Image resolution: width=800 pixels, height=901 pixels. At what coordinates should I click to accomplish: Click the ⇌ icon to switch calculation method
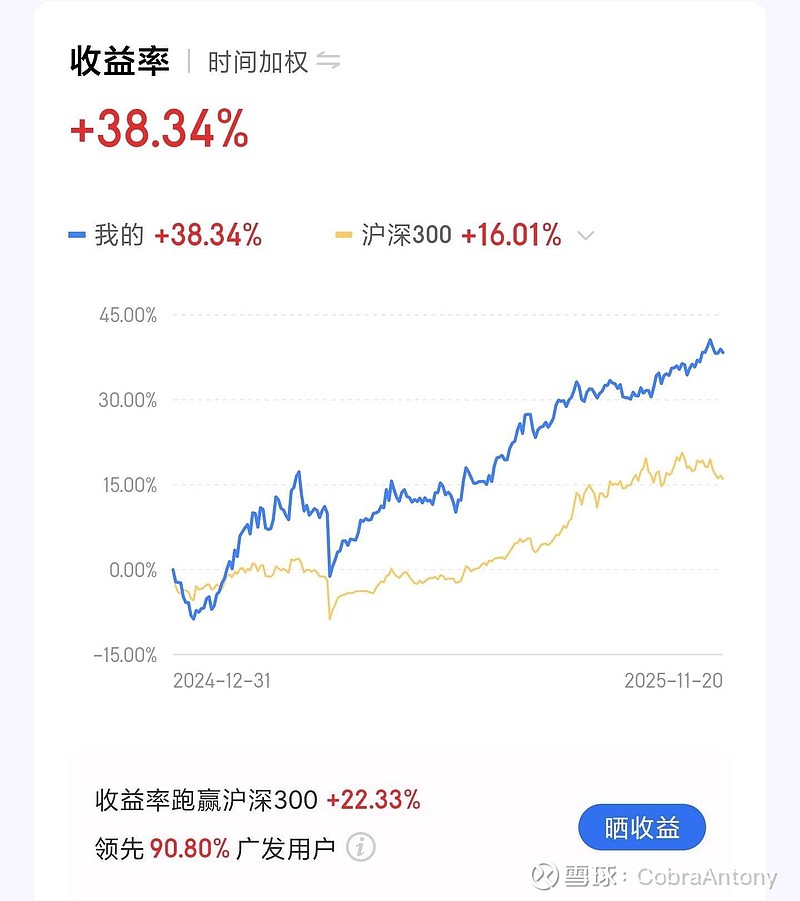[x=328, y=61]
